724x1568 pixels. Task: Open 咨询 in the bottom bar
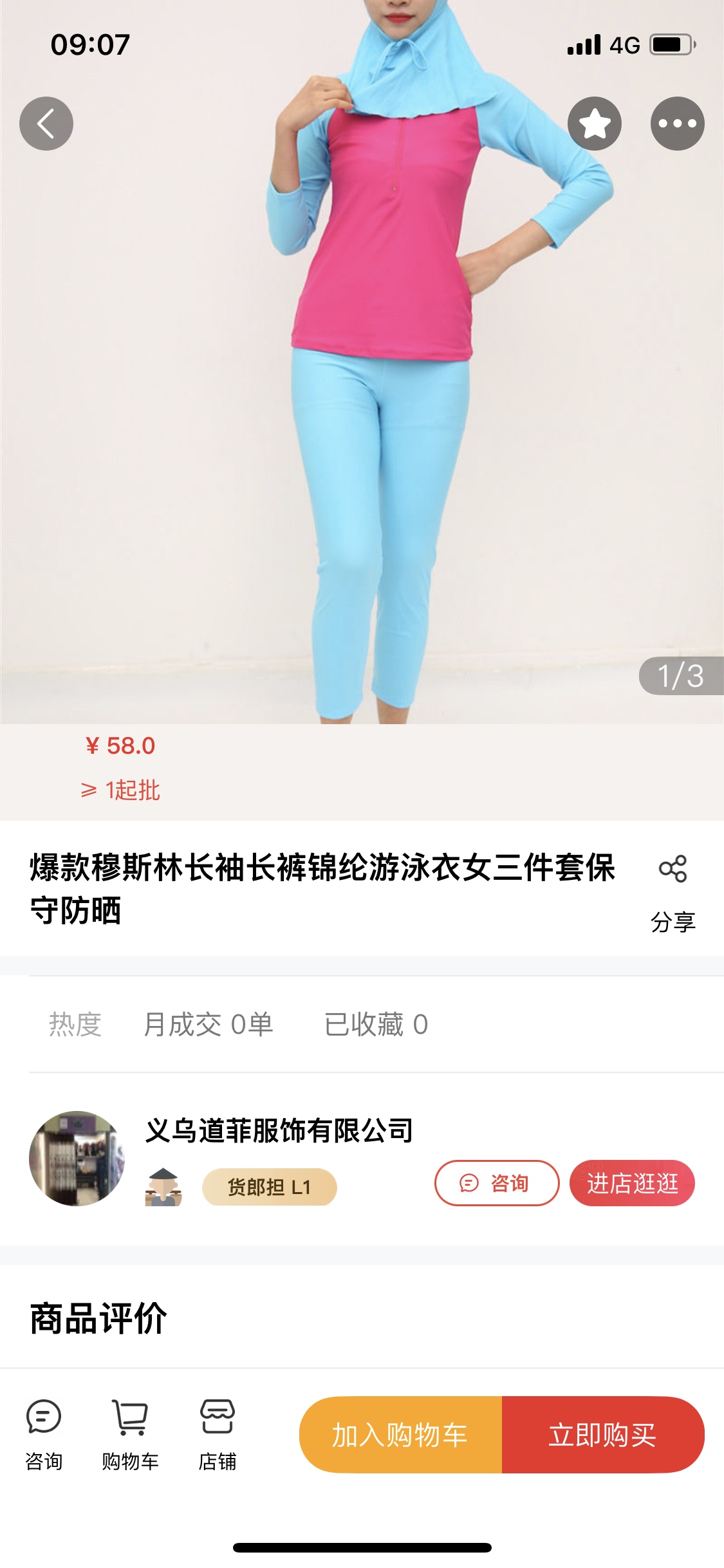(x=44, y=1435)
